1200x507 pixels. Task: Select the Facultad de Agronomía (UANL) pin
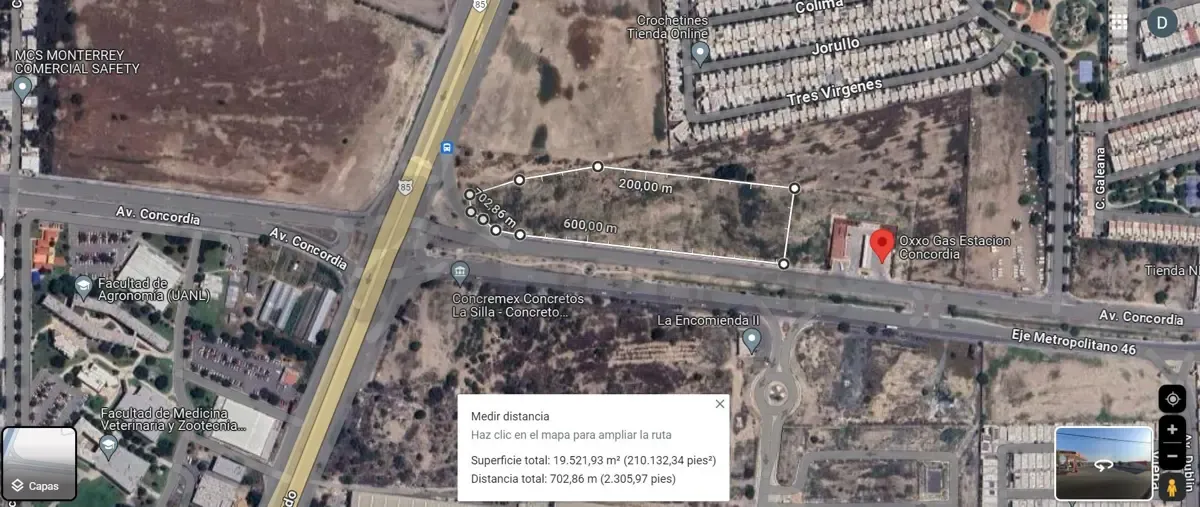coord(84,288)
